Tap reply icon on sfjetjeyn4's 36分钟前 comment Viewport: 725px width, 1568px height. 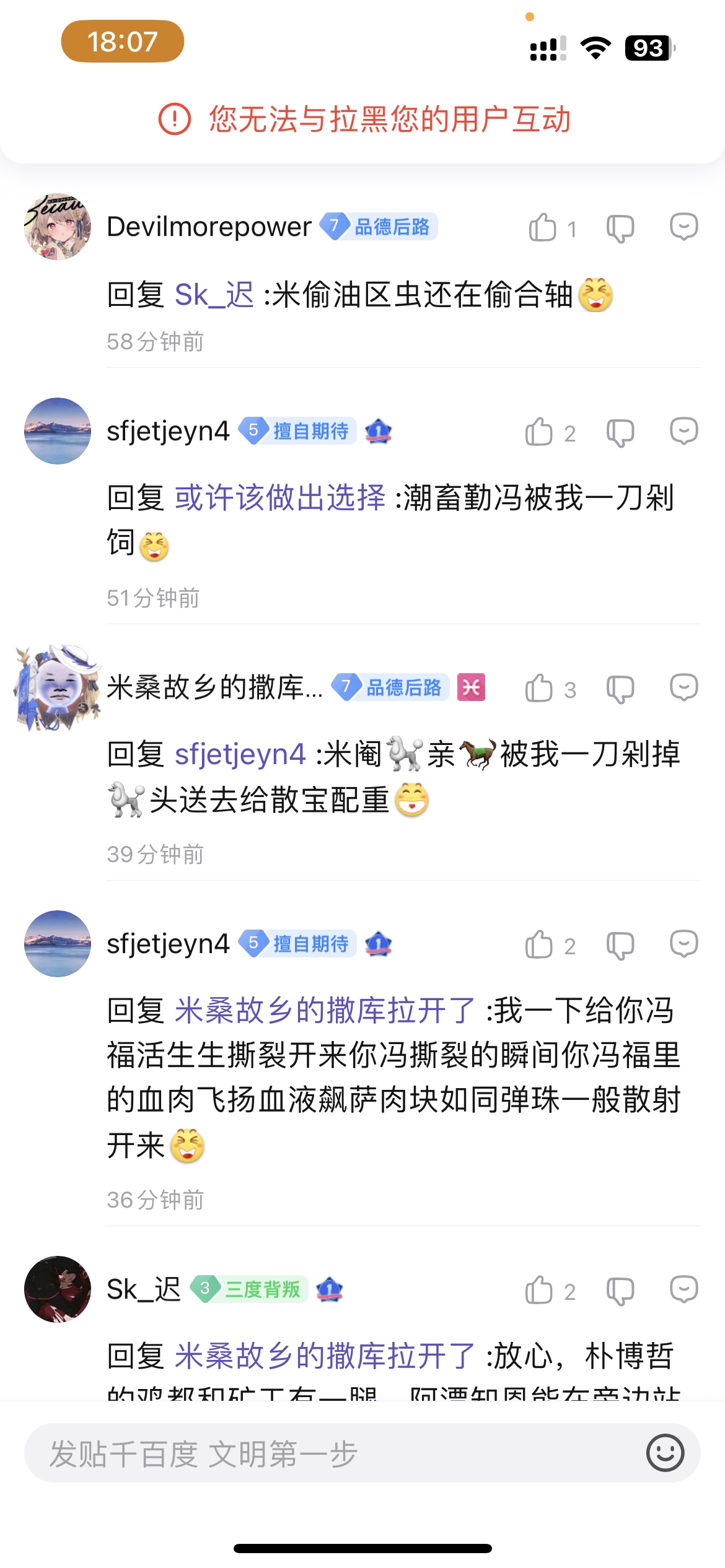click(x=683, y=944)
